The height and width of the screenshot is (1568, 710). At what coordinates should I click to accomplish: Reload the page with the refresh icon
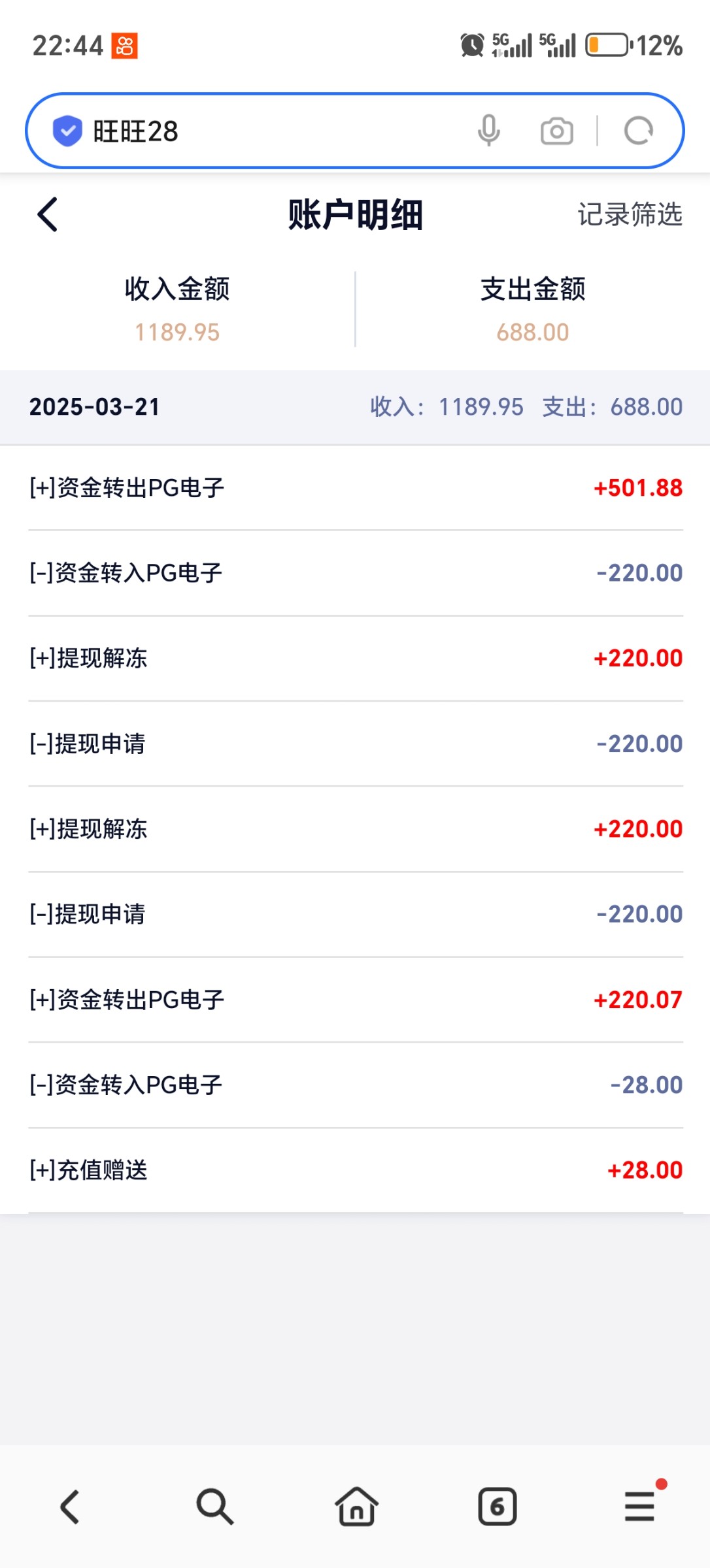(638, 131)
